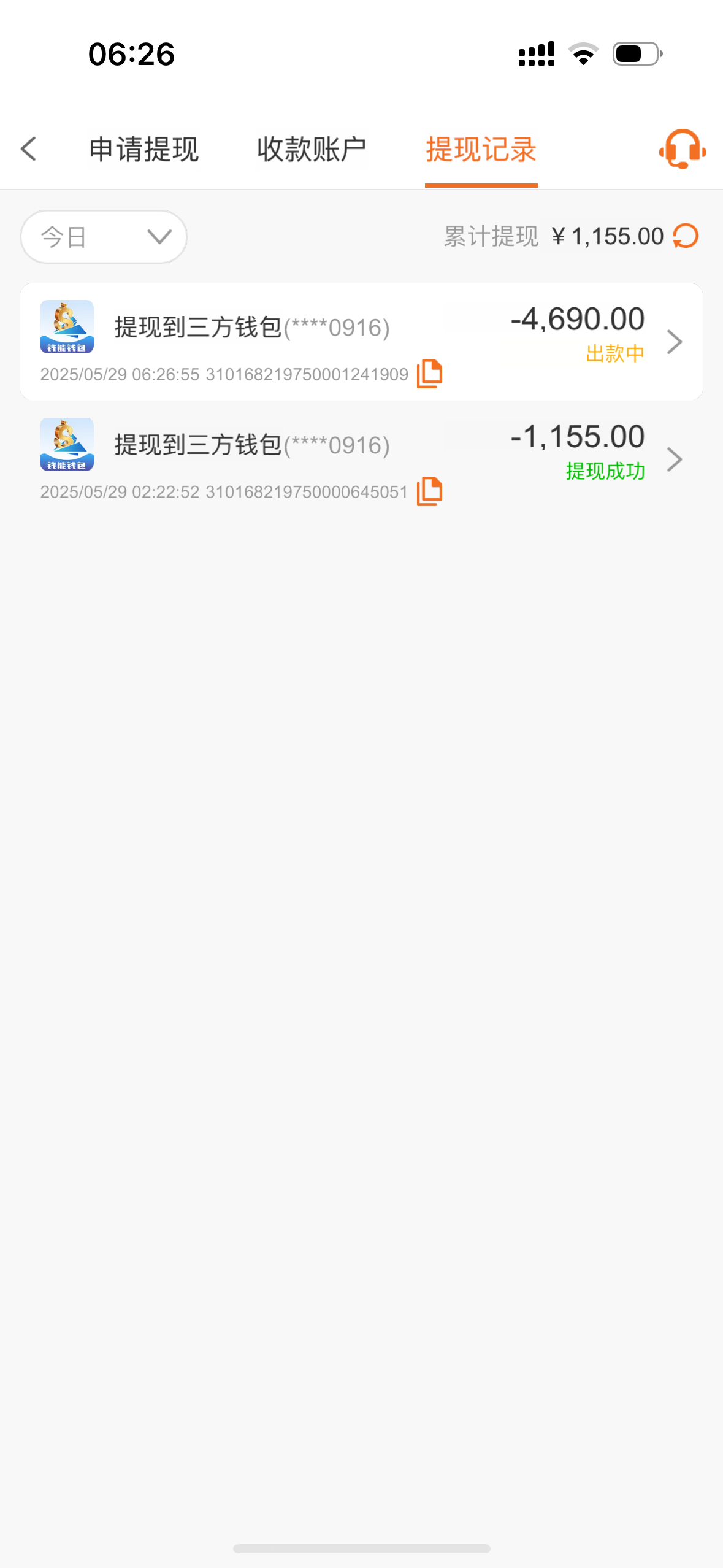Refresh the 累计提现 total
723x1568 pixels.
686,236
